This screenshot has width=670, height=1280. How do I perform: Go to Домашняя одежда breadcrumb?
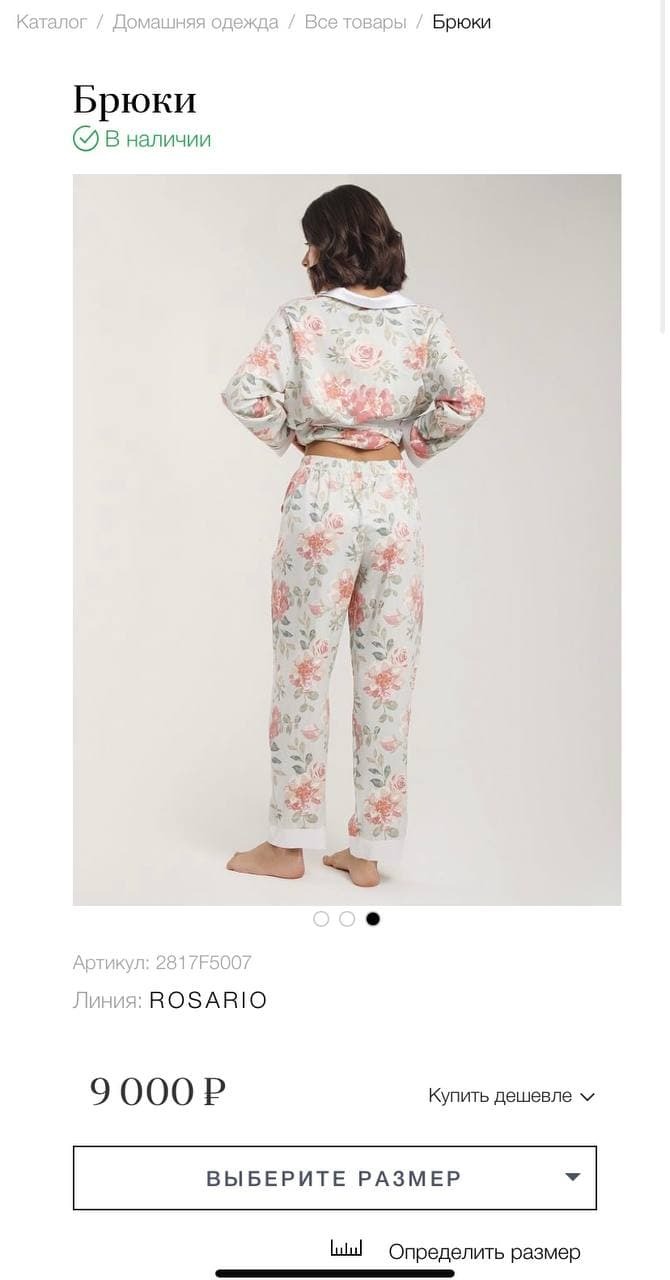[195, 22]
